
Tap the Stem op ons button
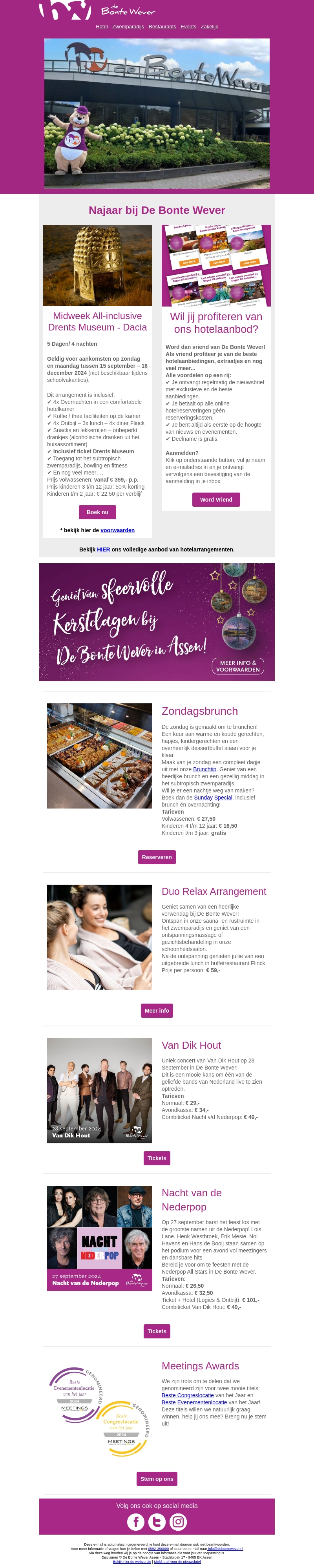pyautogui.click(x=156, y=1479)
